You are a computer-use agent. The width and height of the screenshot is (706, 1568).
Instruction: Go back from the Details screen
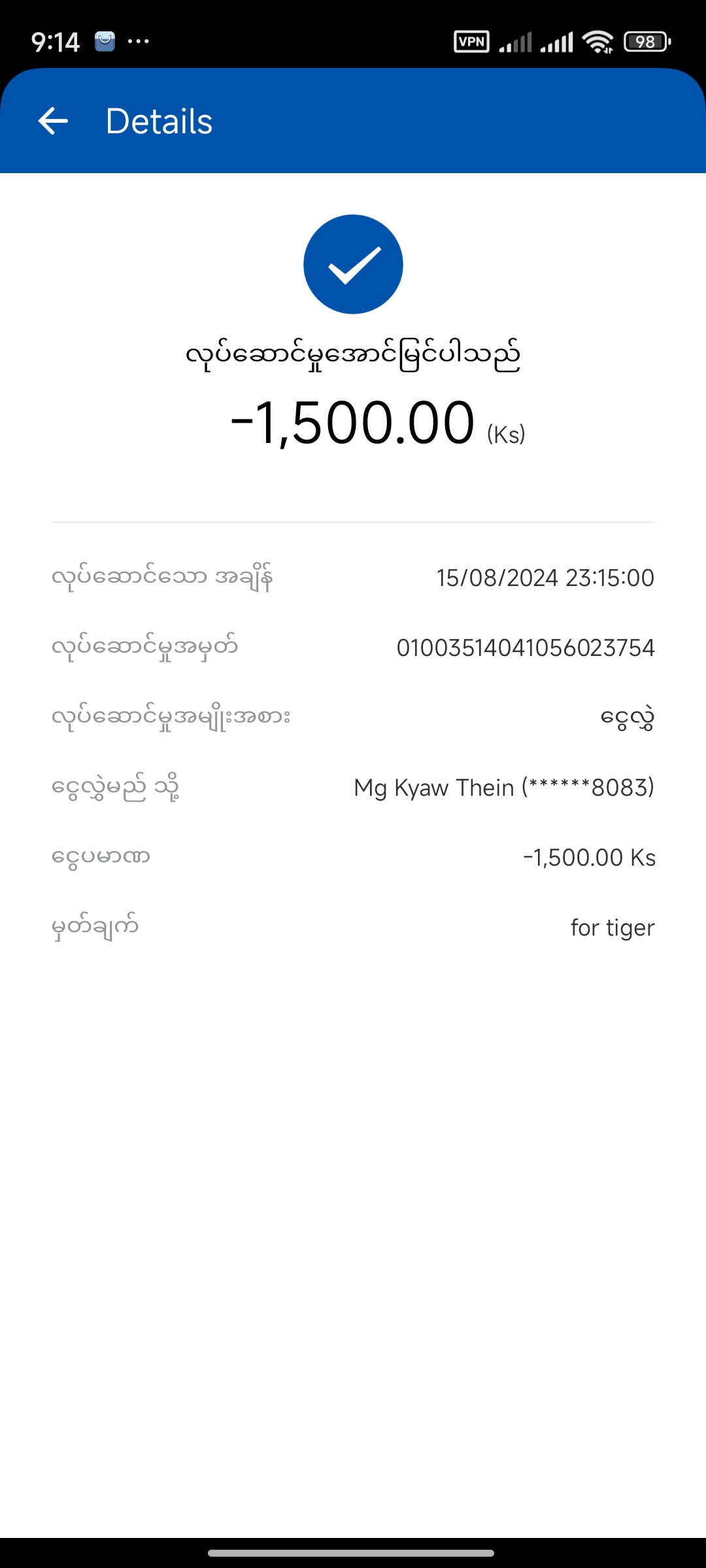(x=53, y=121)
